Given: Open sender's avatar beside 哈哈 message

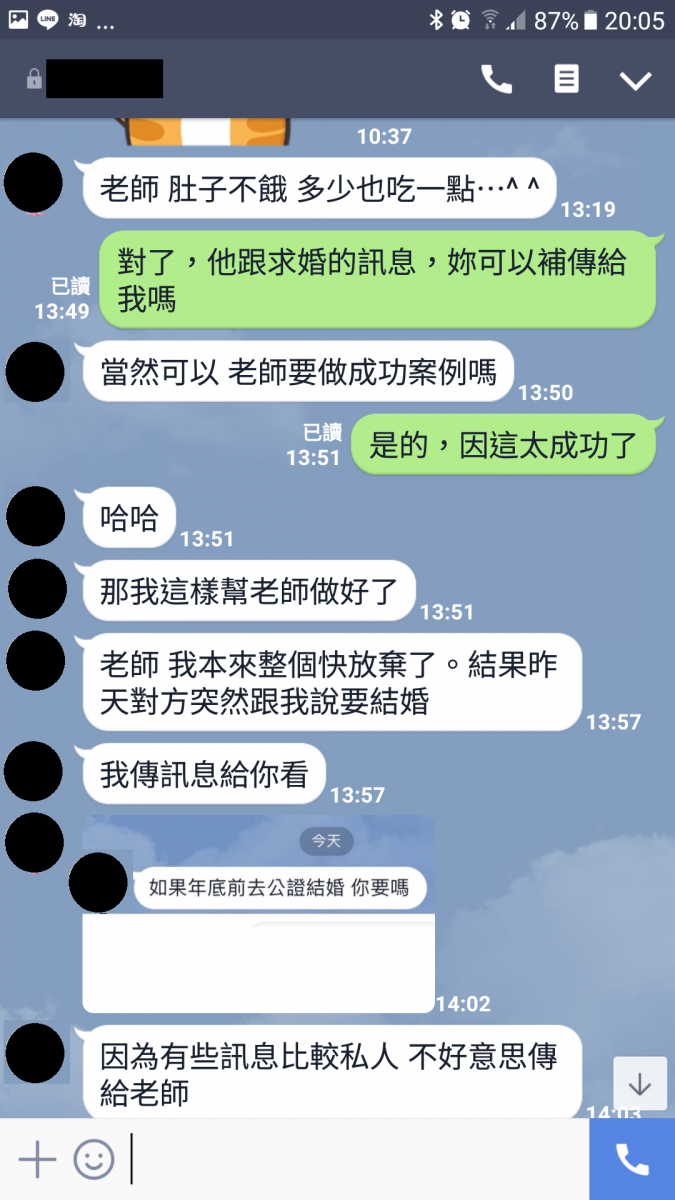Looking at the screenshot, I should click(36, 516).
